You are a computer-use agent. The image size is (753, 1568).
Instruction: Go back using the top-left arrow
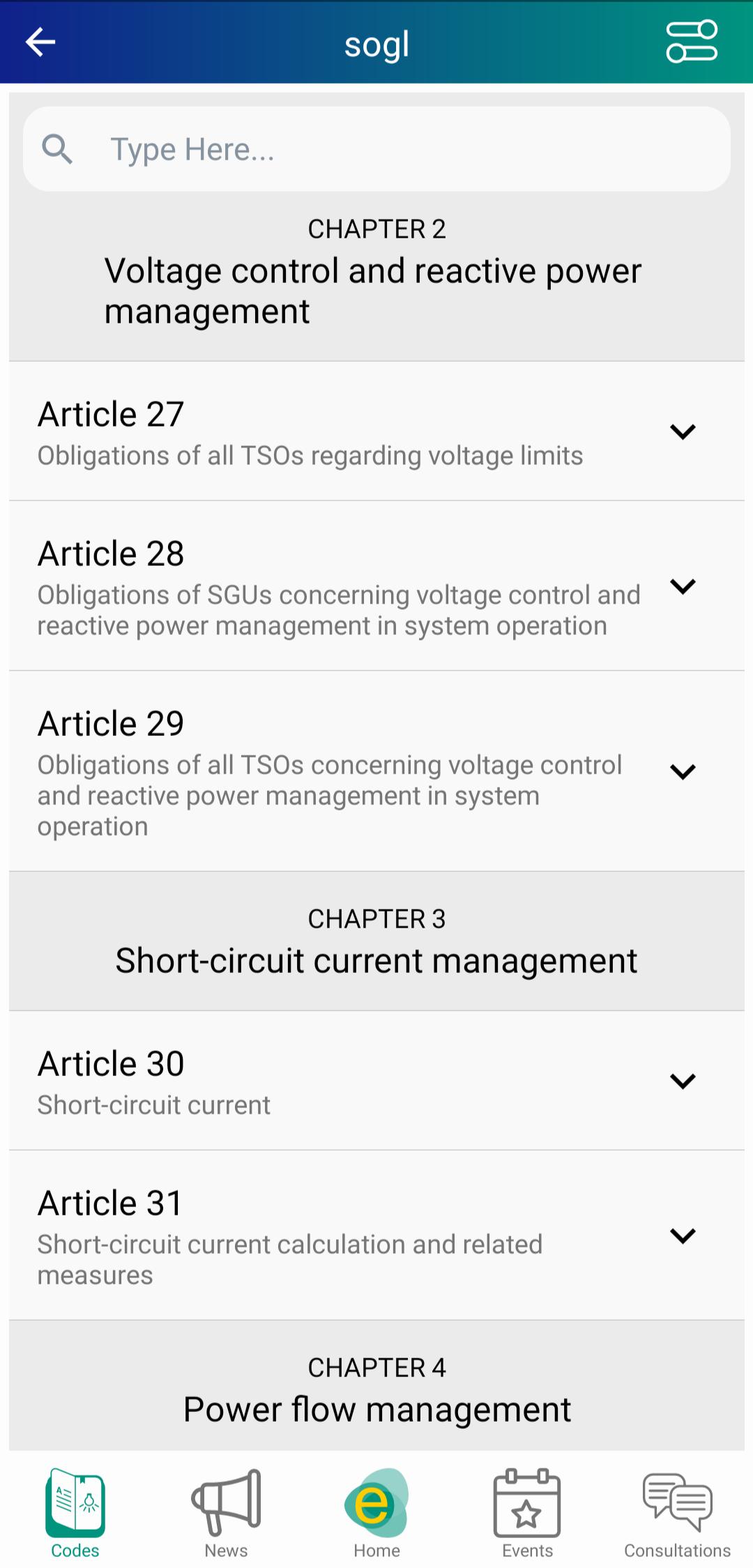tap(40, 43)
